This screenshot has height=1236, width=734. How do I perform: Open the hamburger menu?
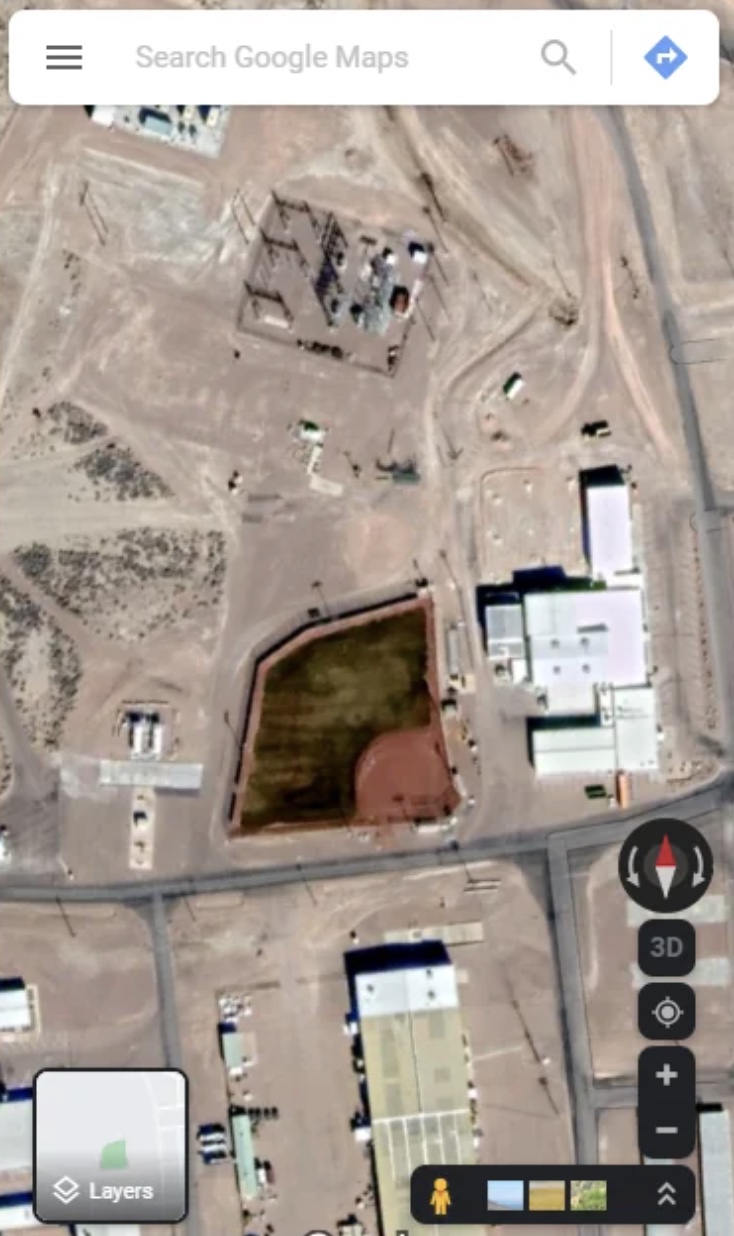64,58
